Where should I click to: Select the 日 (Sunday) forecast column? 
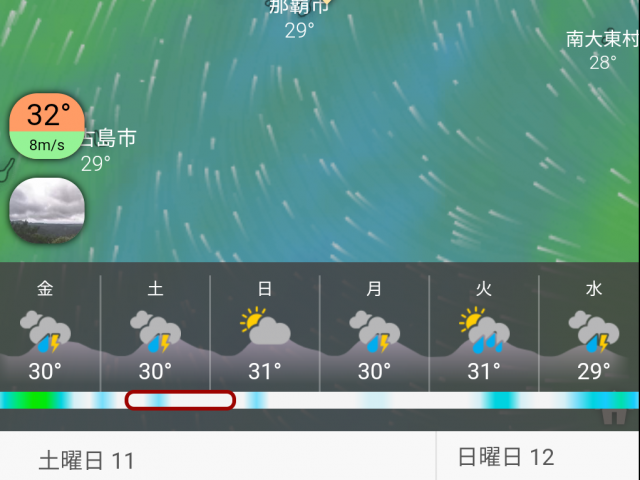(x=264, y=330)
